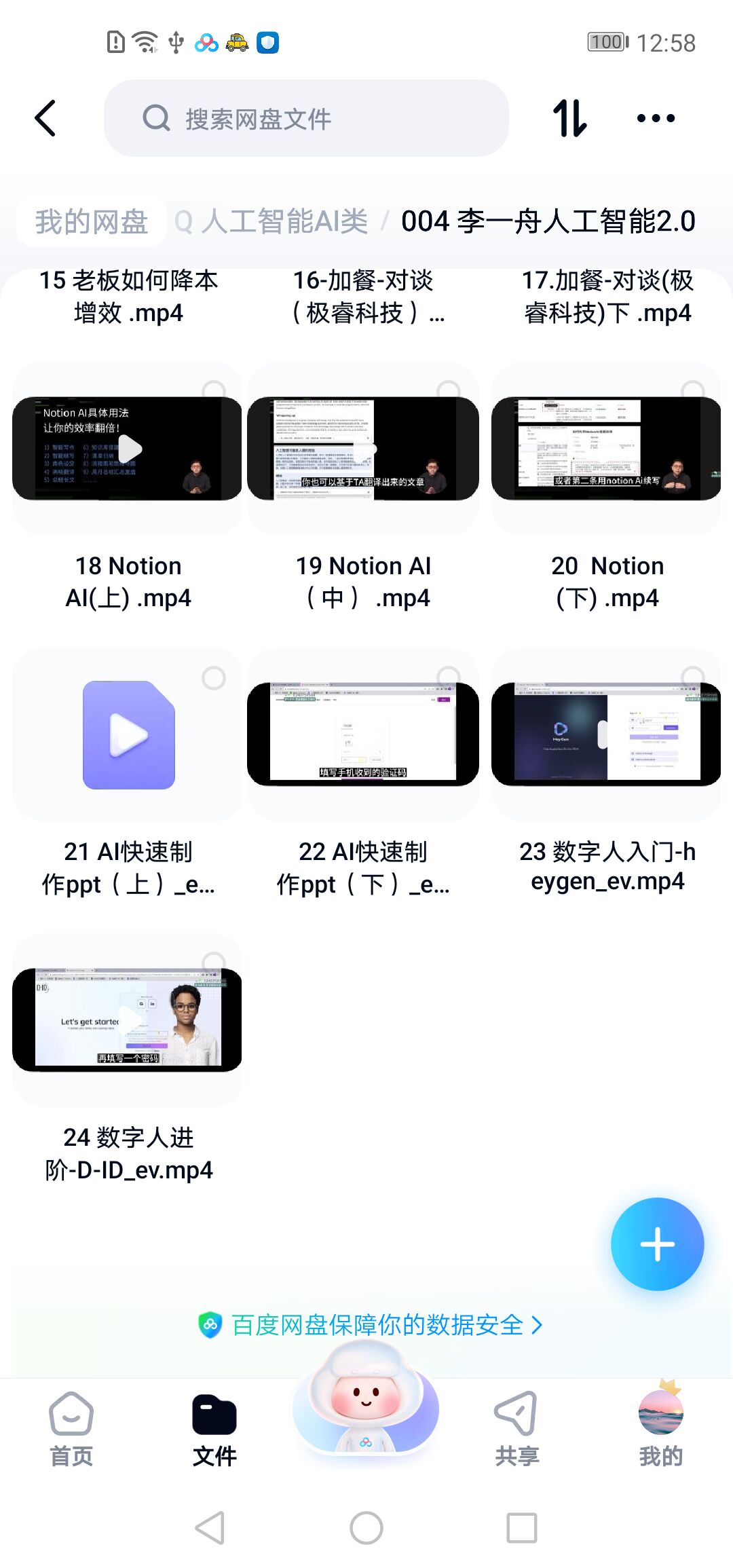Switch to the 首页 tab

pyautogui.click(x=71, y=1429)
